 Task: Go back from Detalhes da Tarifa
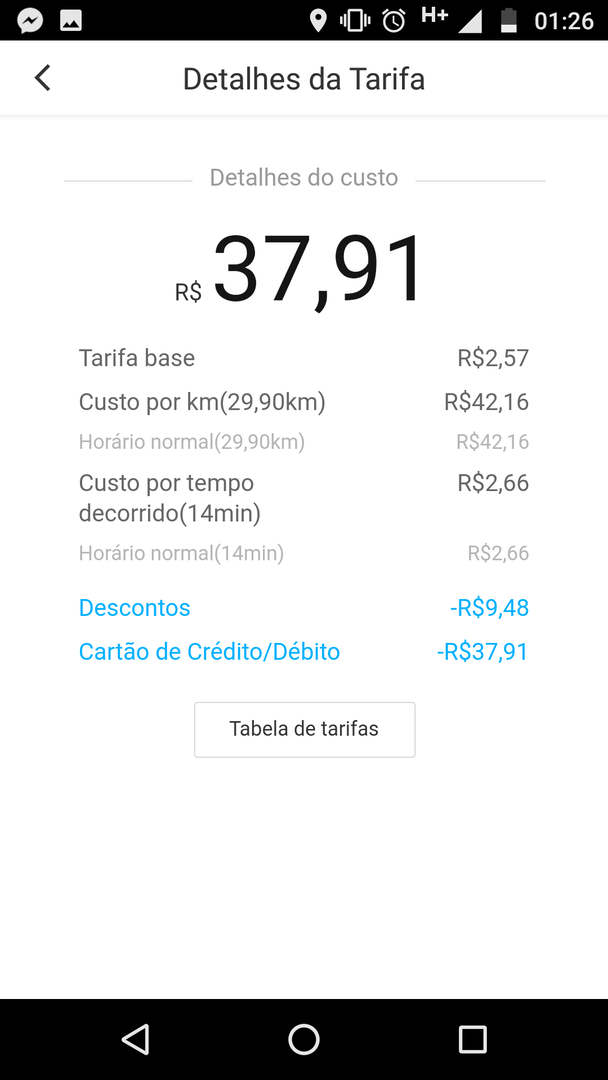42,78
